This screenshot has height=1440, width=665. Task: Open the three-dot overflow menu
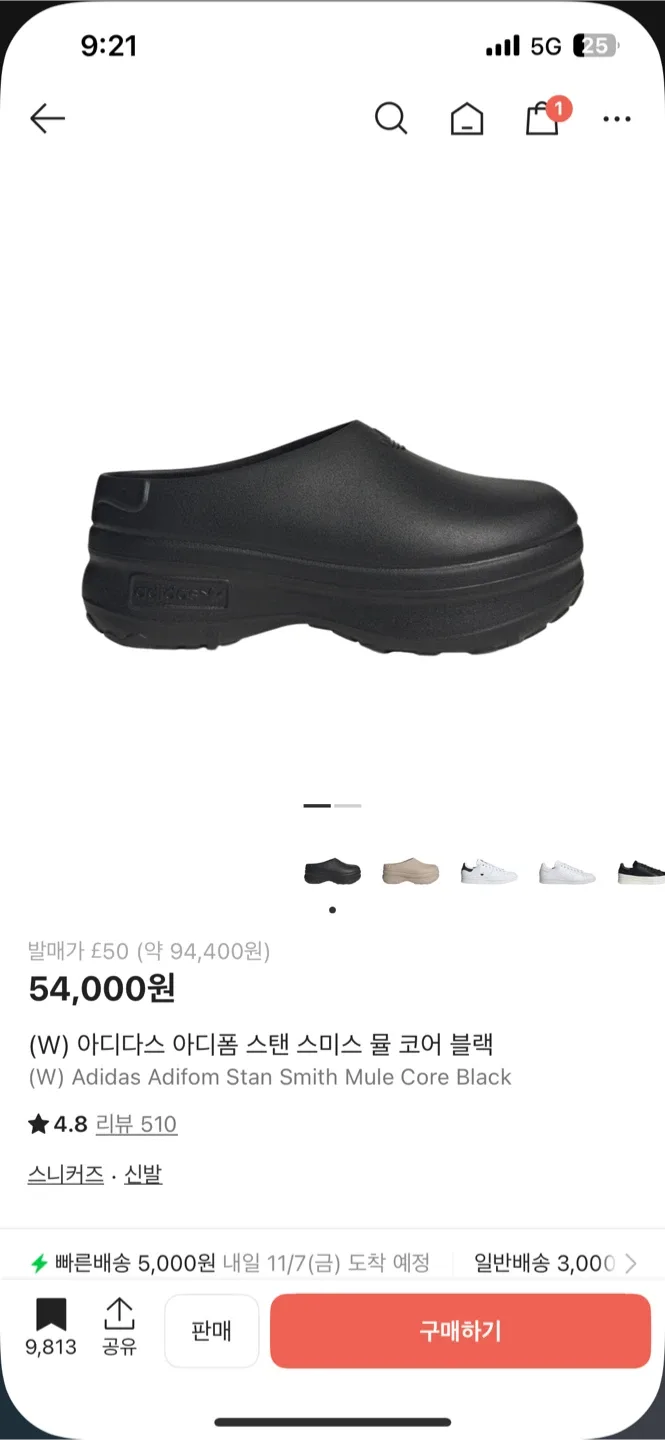tap(617, 119)
